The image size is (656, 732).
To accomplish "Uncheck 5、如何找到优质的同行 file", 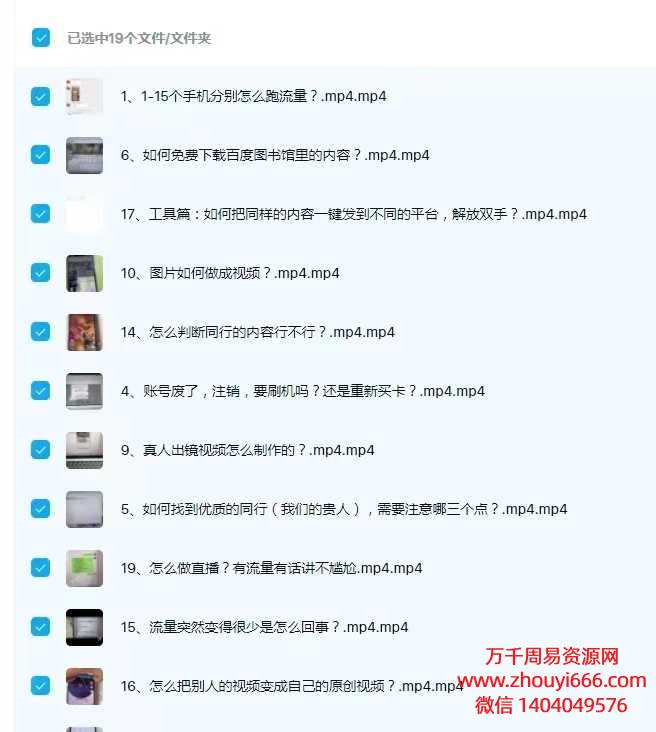I will click(41, 509).
